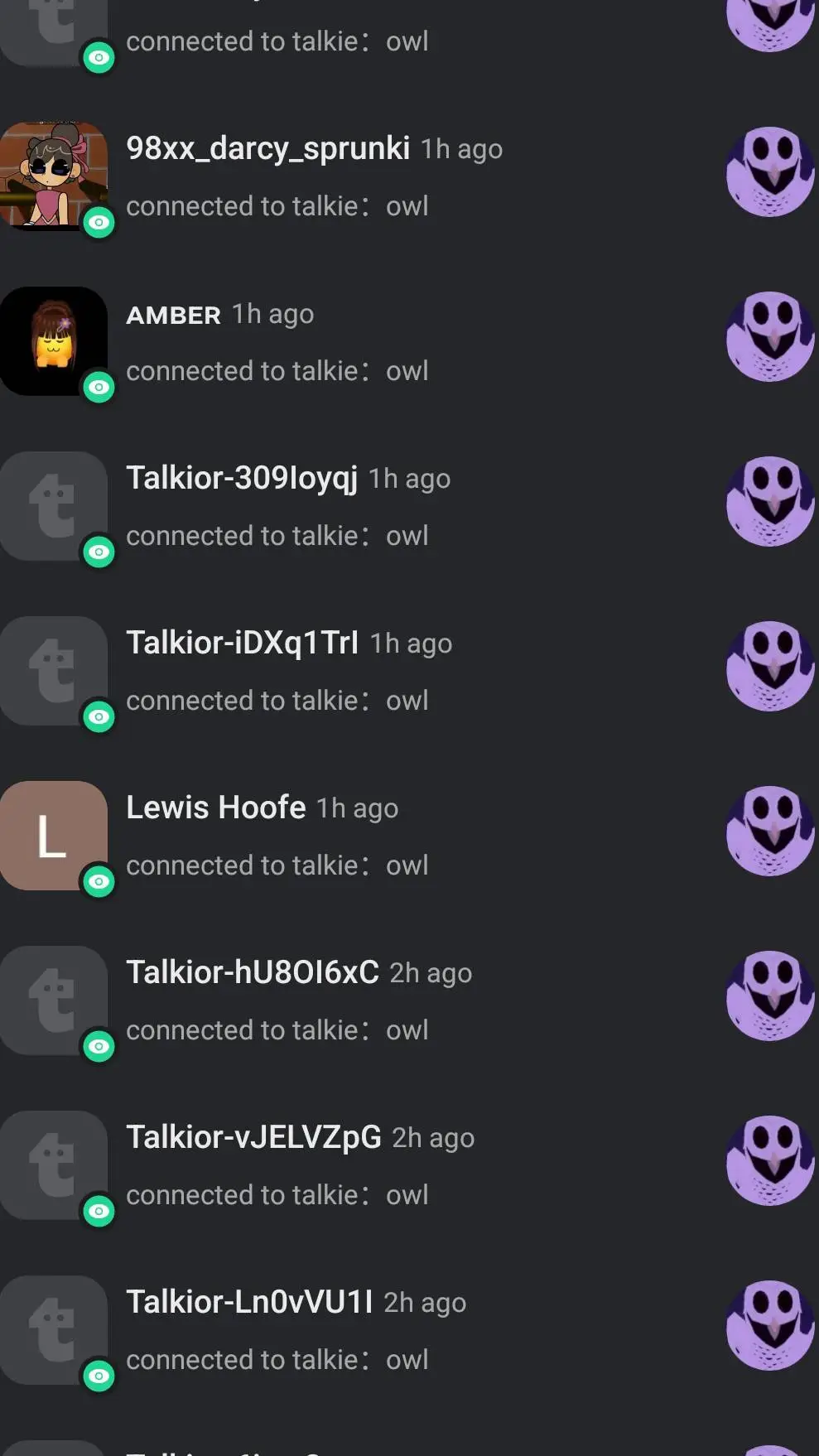Open owl talkie thumbnail beside AMBER

click(770, 337)
